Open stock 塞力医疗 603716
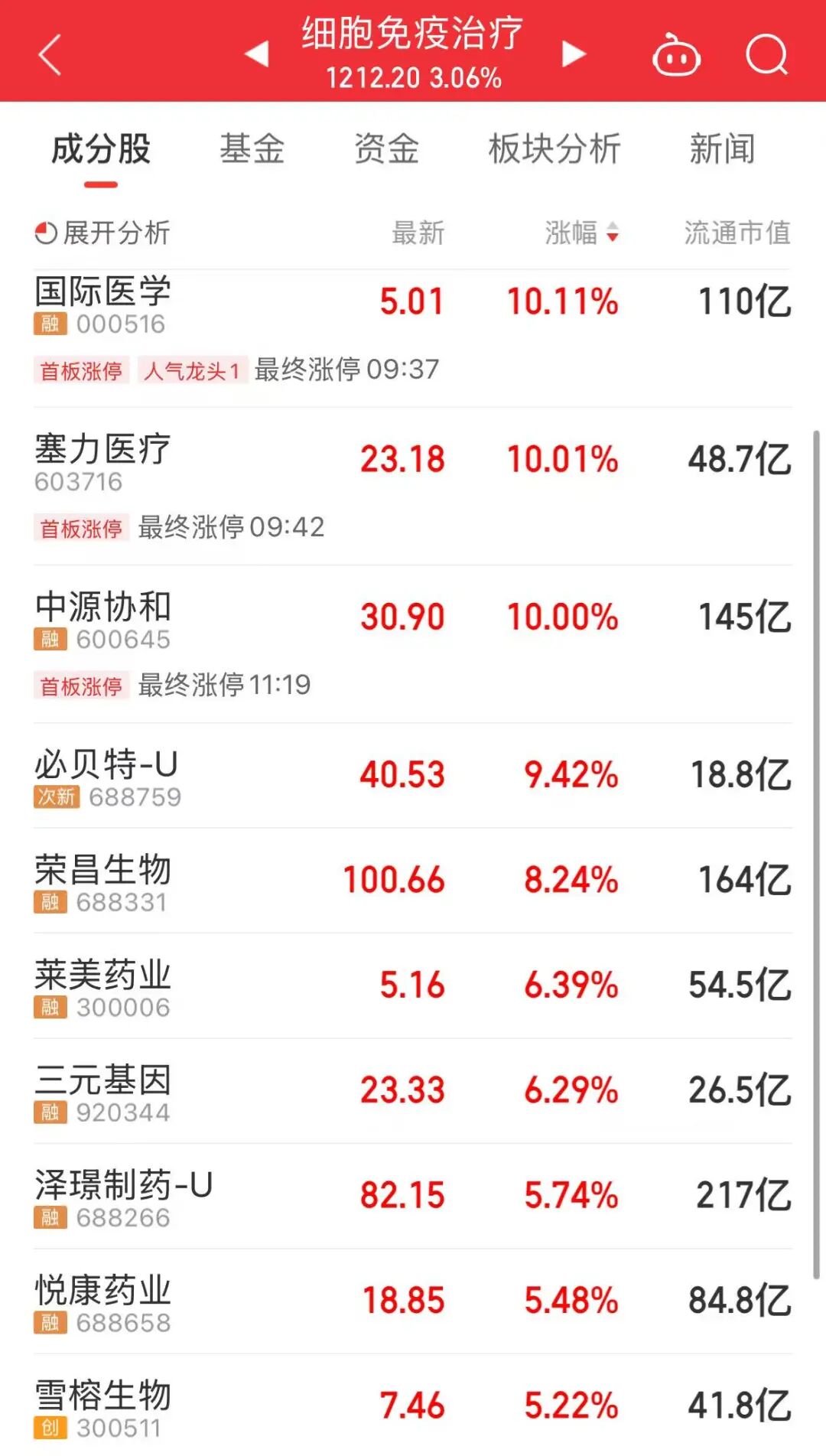Screen dimensions: 826x1456 pyautogui.click(x=103, y=462)
